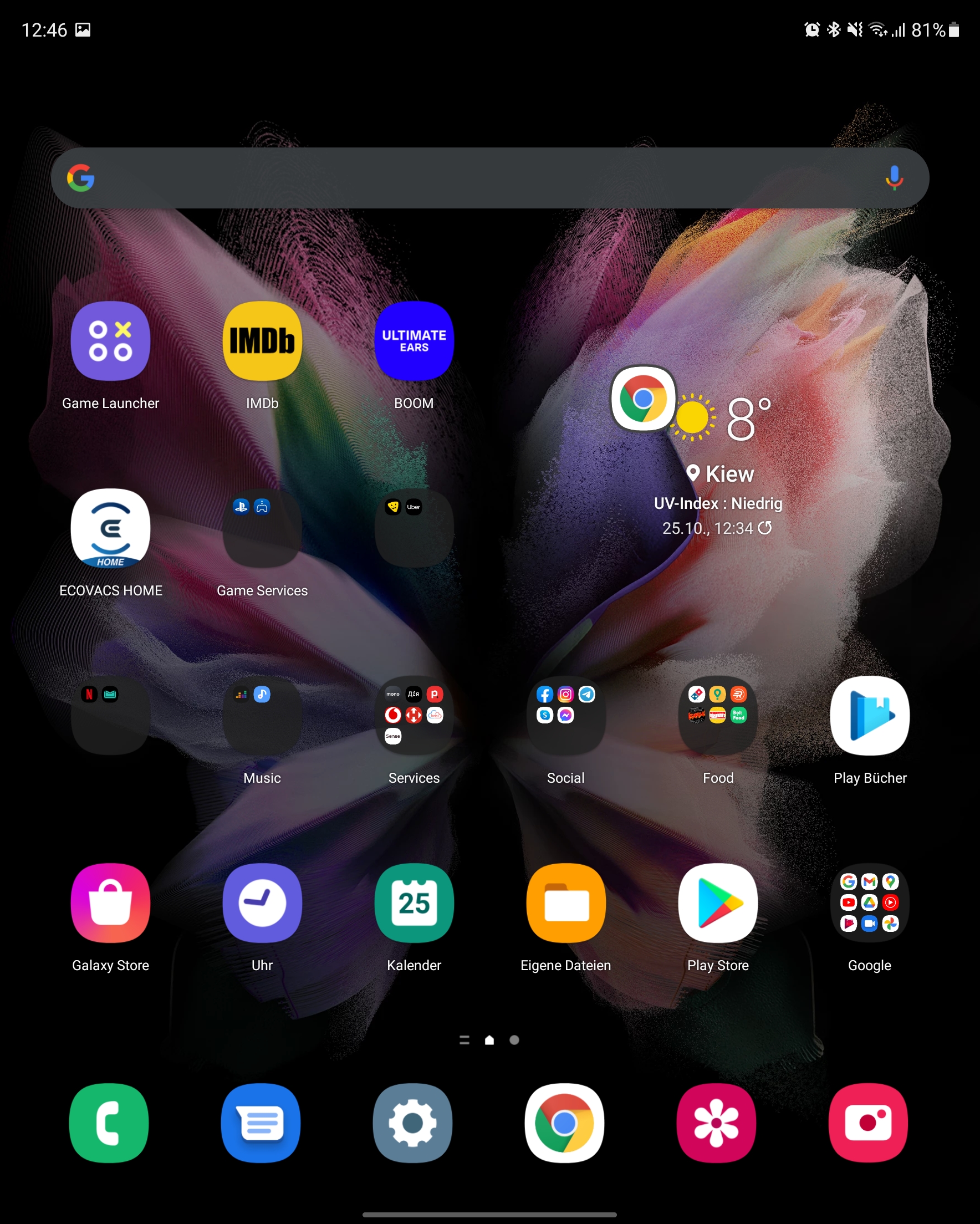
Task: Open the Game Services folder
Action: pos(262,528)
